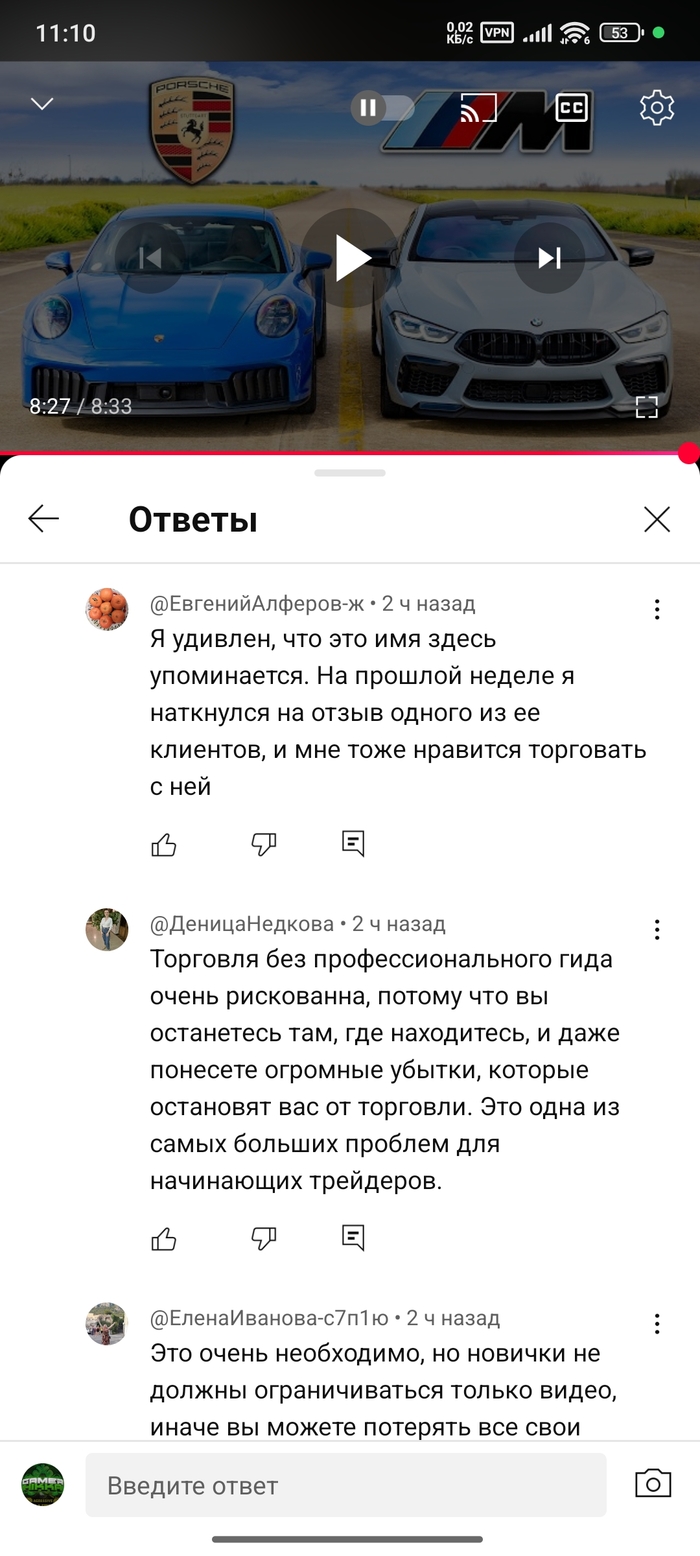This screenshot has width=700, height=1556.
Task: Dislike the comment by ЕвгенийАлферов-ж
Action: (x=263, y=845)
